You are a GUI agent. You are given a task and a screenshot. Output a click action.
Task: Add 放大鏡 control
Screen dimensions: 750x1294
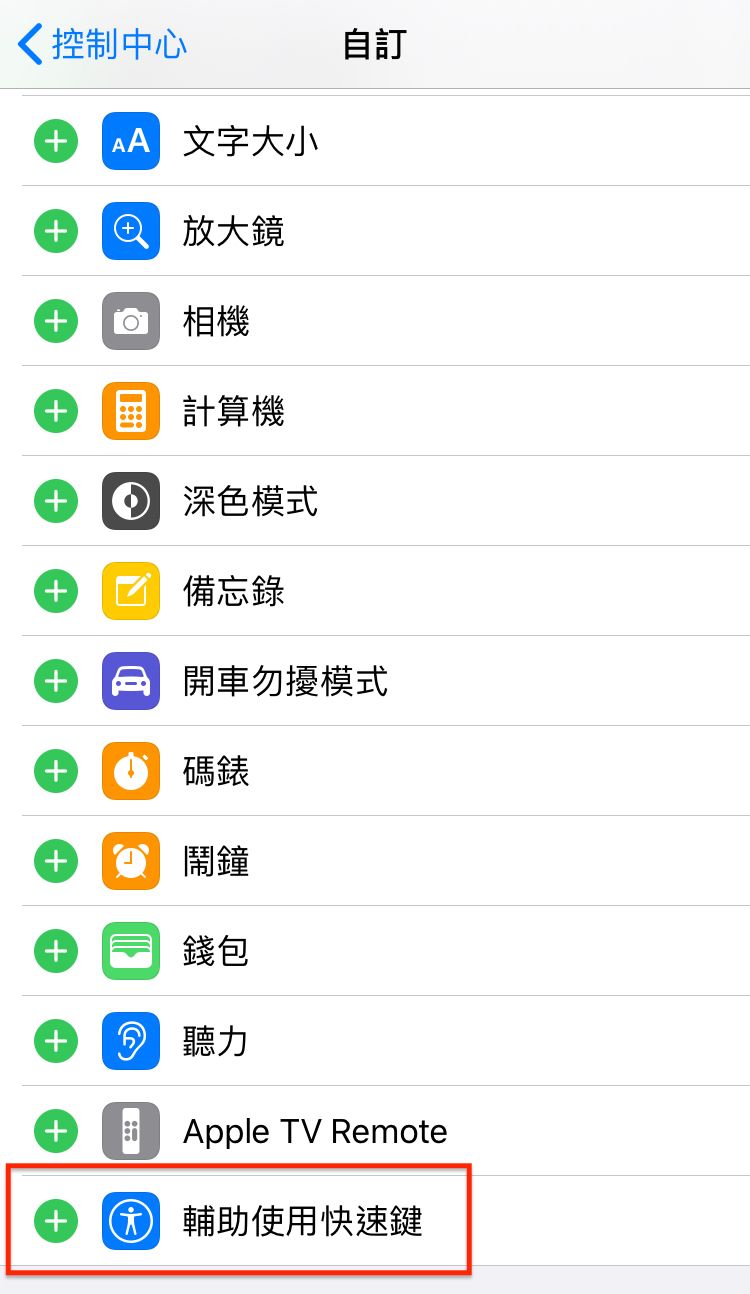point(56,231)
